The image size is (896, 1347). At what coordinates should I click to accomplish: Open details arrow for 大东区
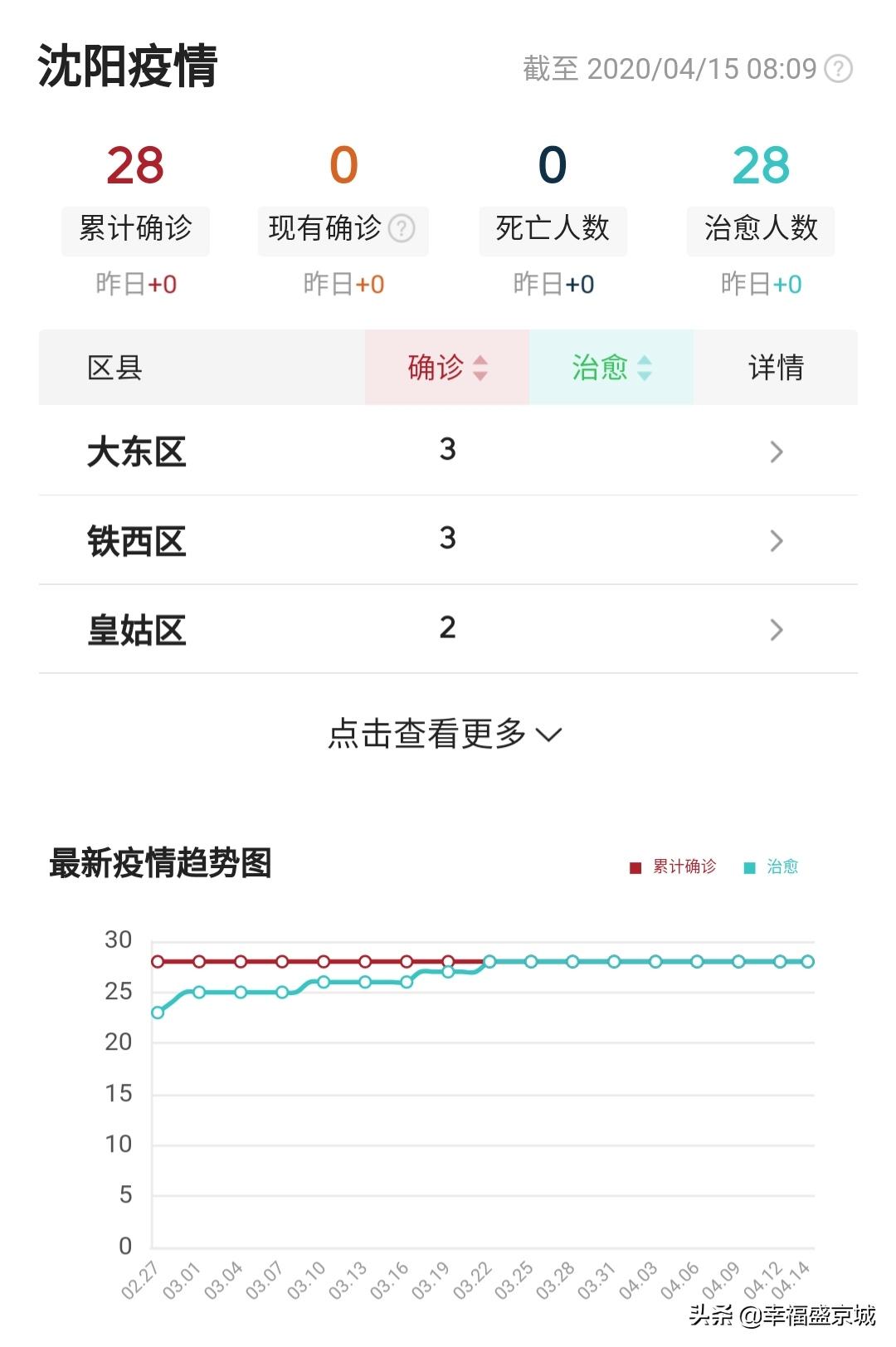pyautogui.click(x=776, y=451)
